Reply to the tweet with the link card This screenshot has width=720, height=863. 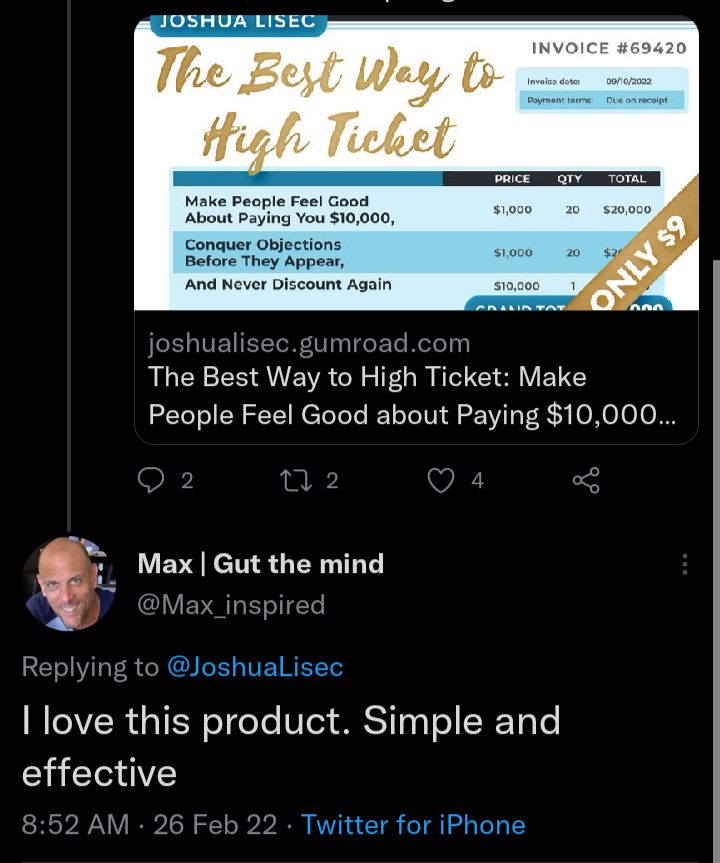click(x=151, y=481)
